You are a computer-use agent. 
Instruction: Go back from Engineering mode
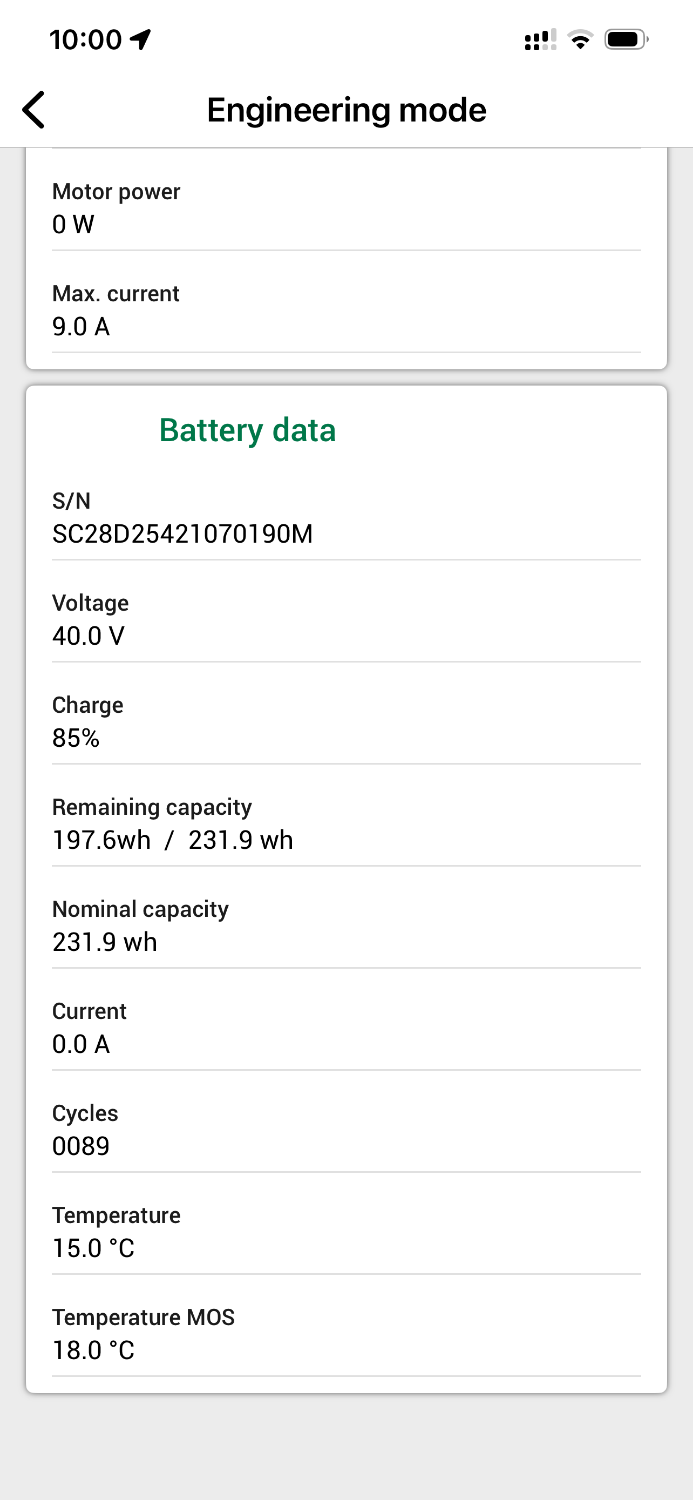tap(34, 109)
